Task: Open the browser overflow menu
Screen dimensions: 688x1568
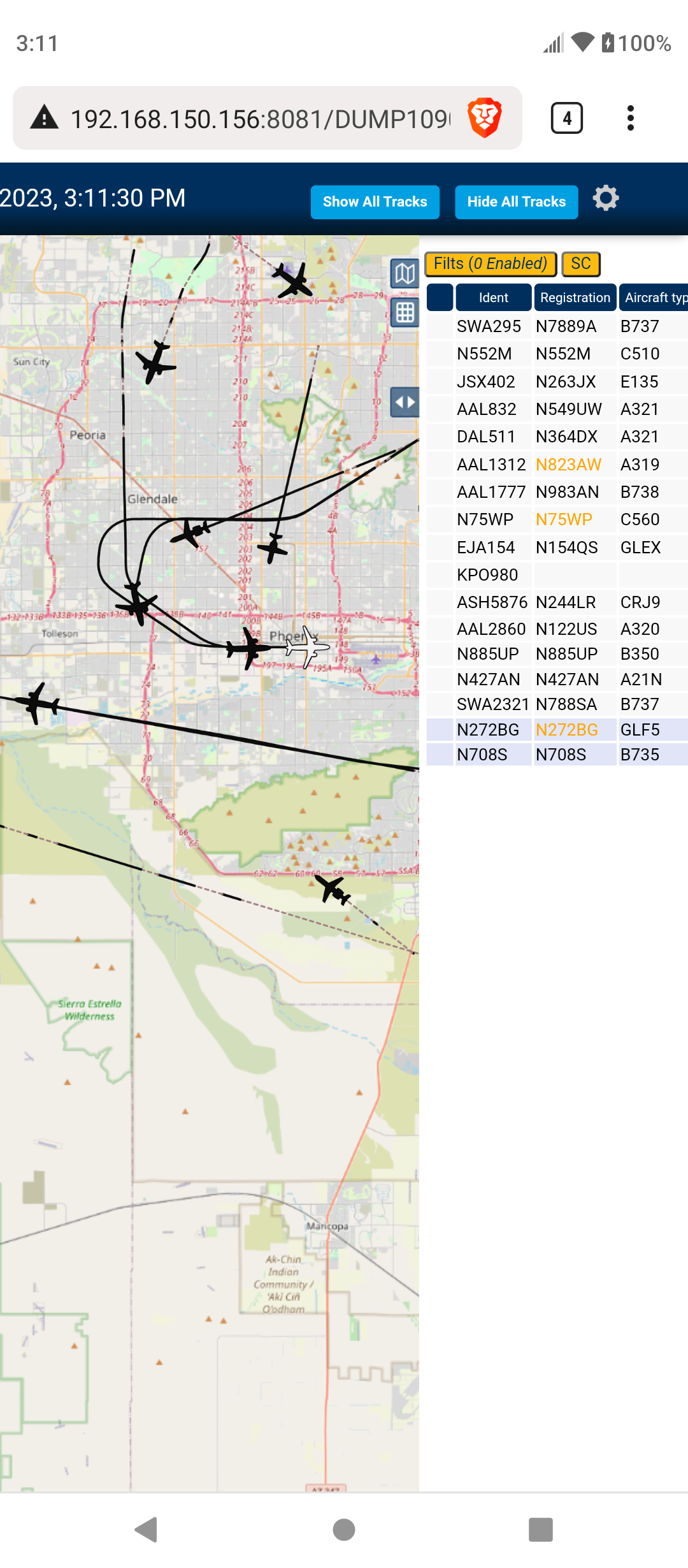Action: point(631,118)
